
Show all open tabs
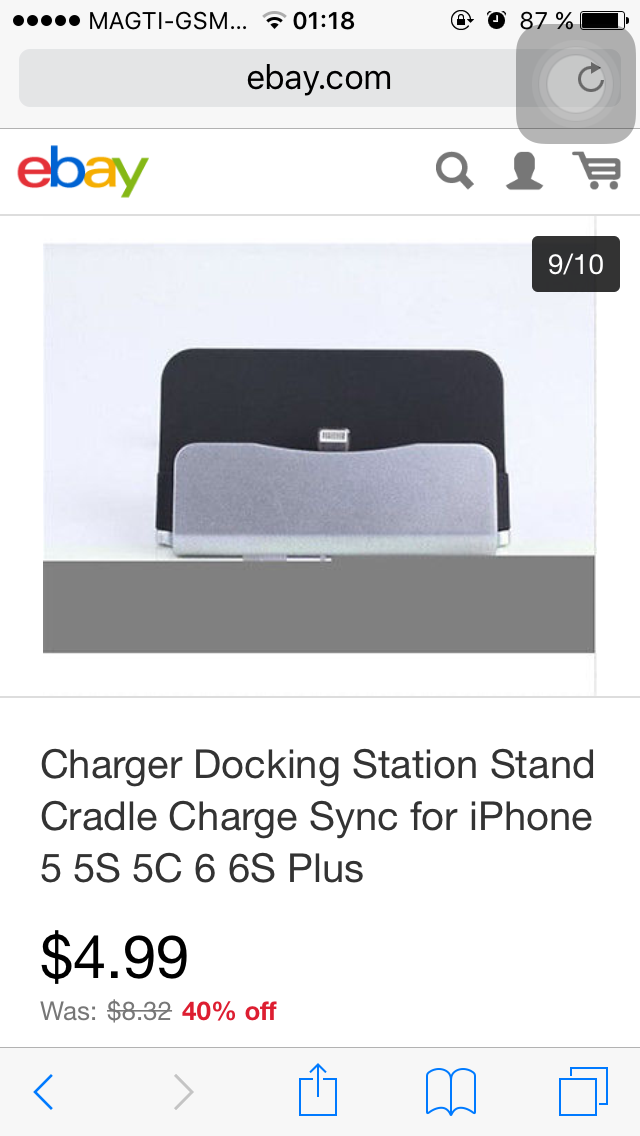(x=583, y=1091)
